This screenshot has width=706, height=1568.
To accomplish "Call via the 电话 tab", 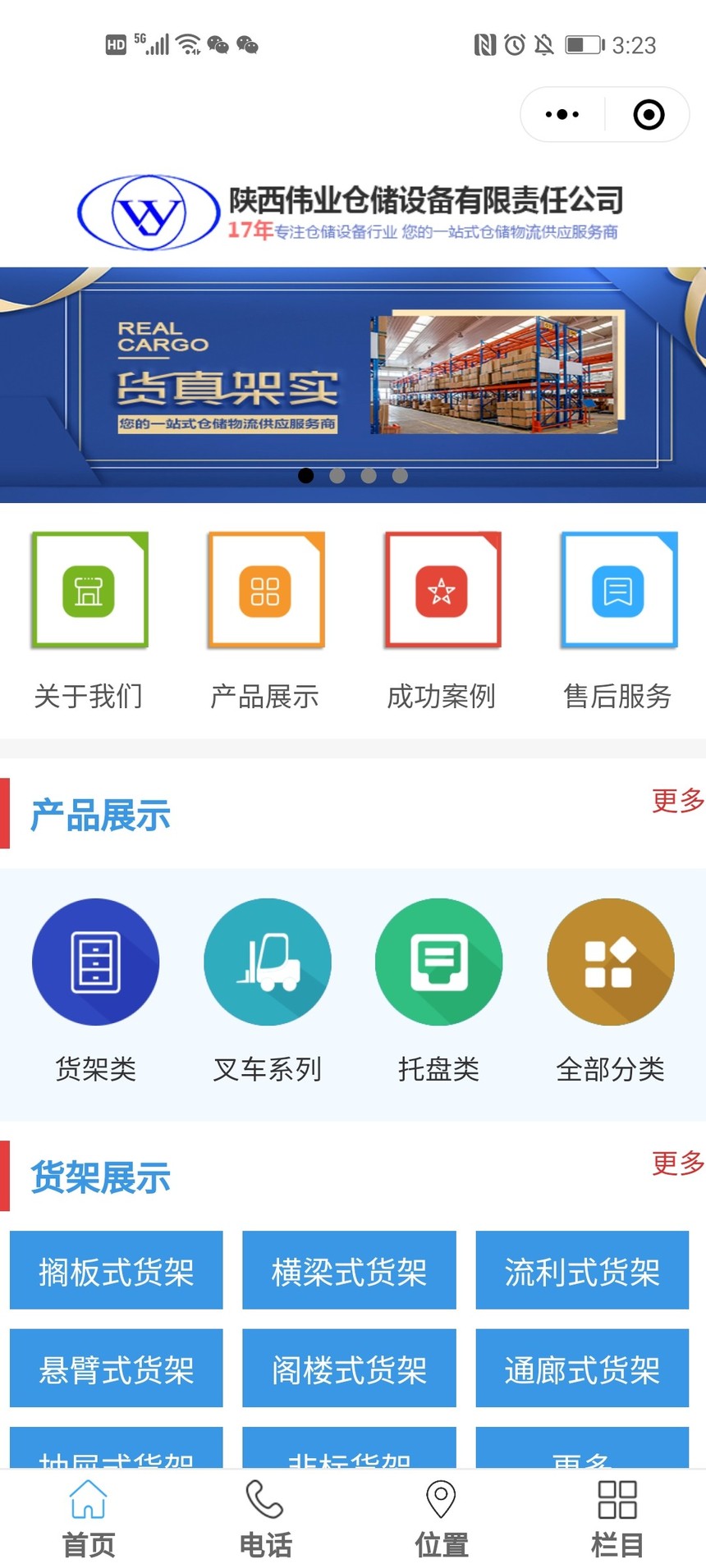I will [265, 1519].
